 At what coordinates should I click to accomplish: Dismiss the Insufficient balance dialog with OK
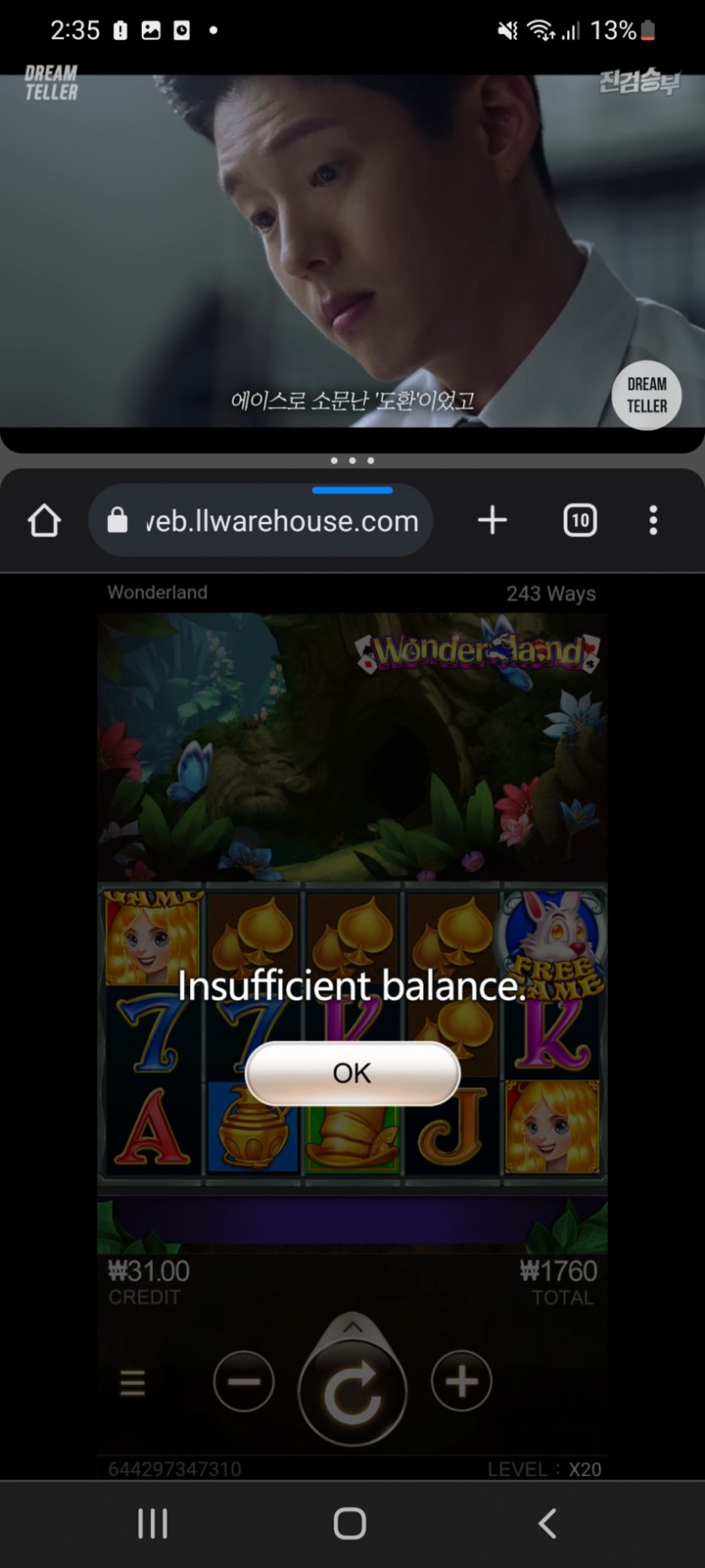352,1073
